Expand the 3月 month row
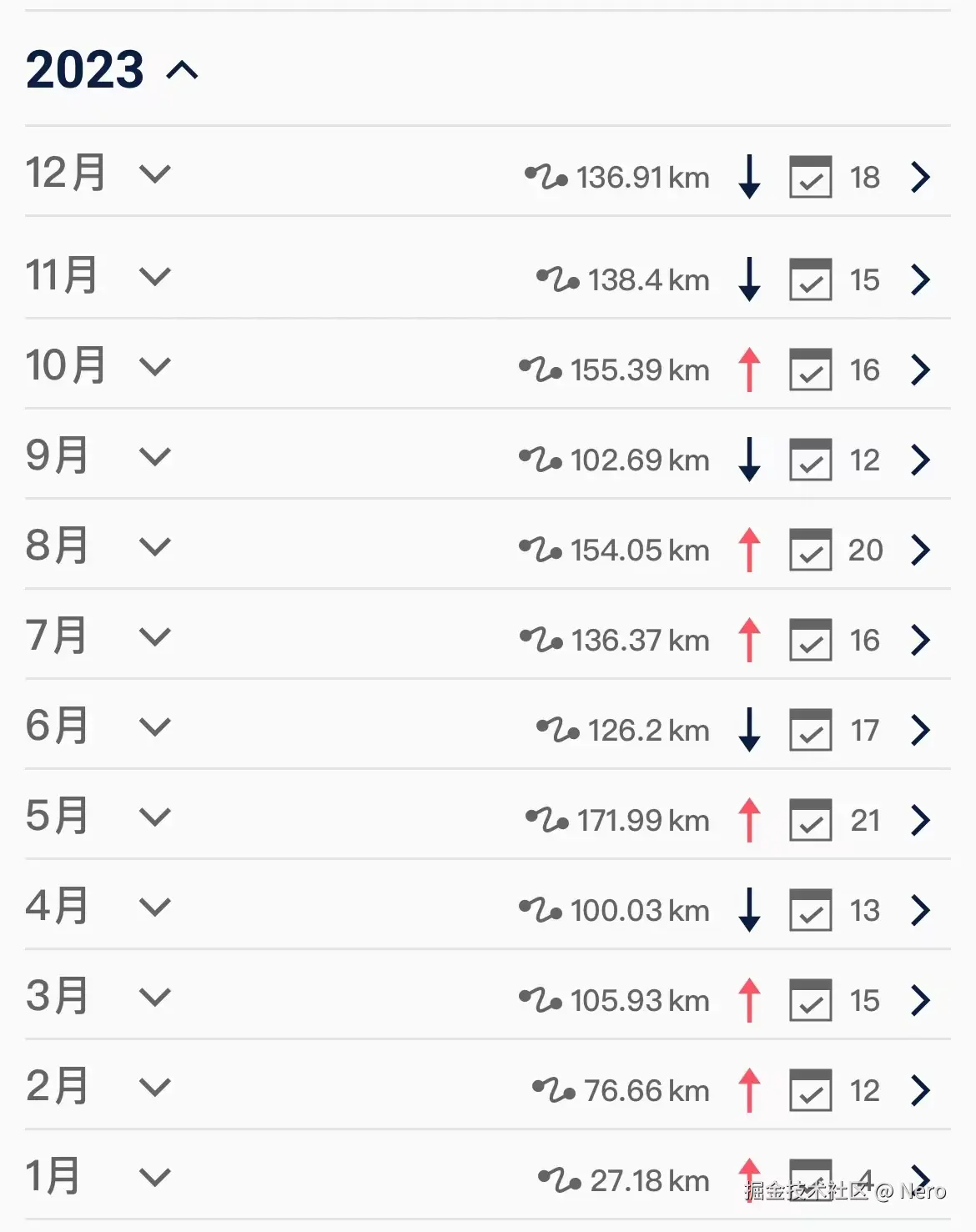The height and width of the screenshot is (1232, 976). 155,997
